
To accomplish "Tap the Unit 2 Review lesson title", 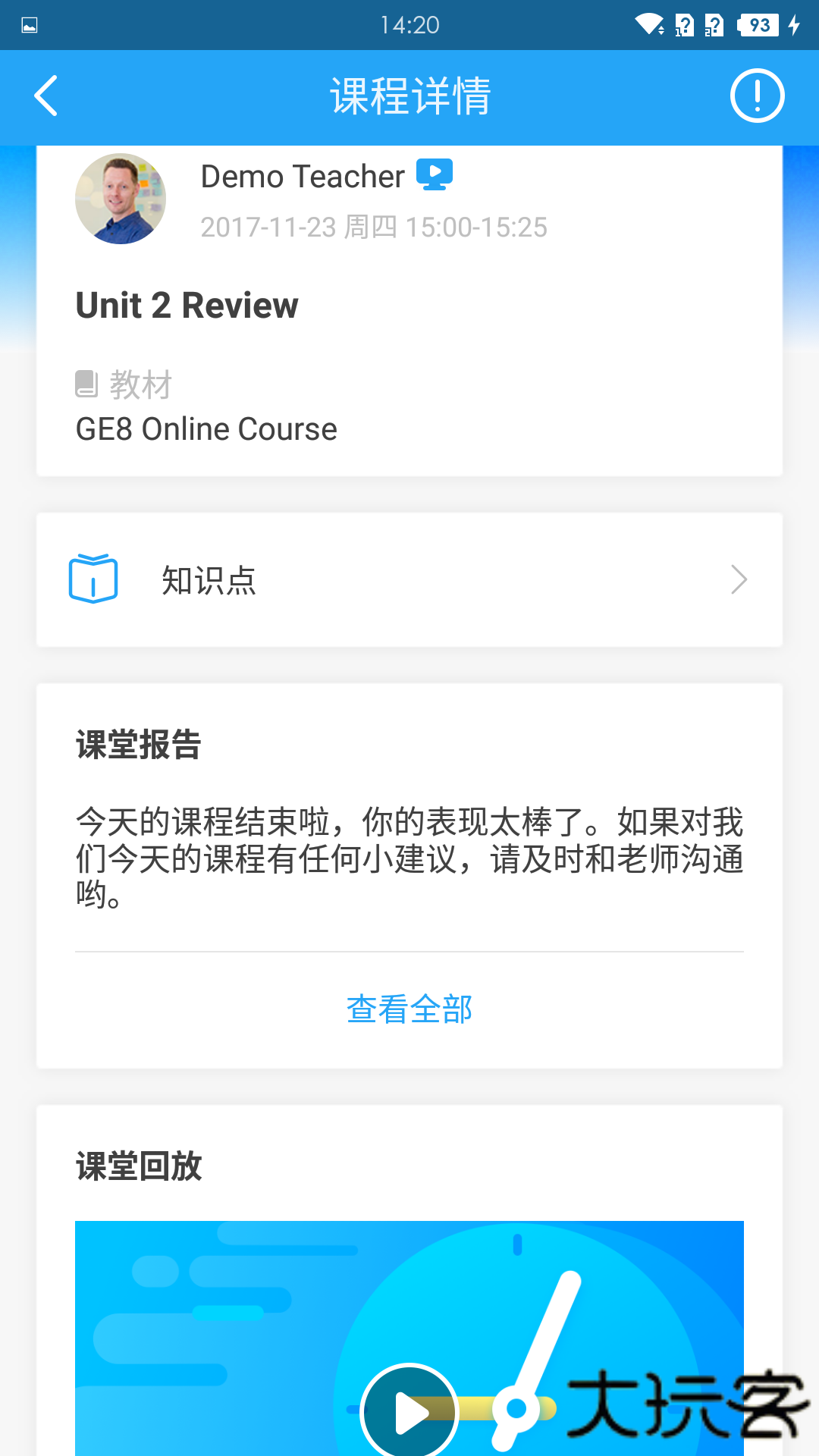I will coord(187,306).
